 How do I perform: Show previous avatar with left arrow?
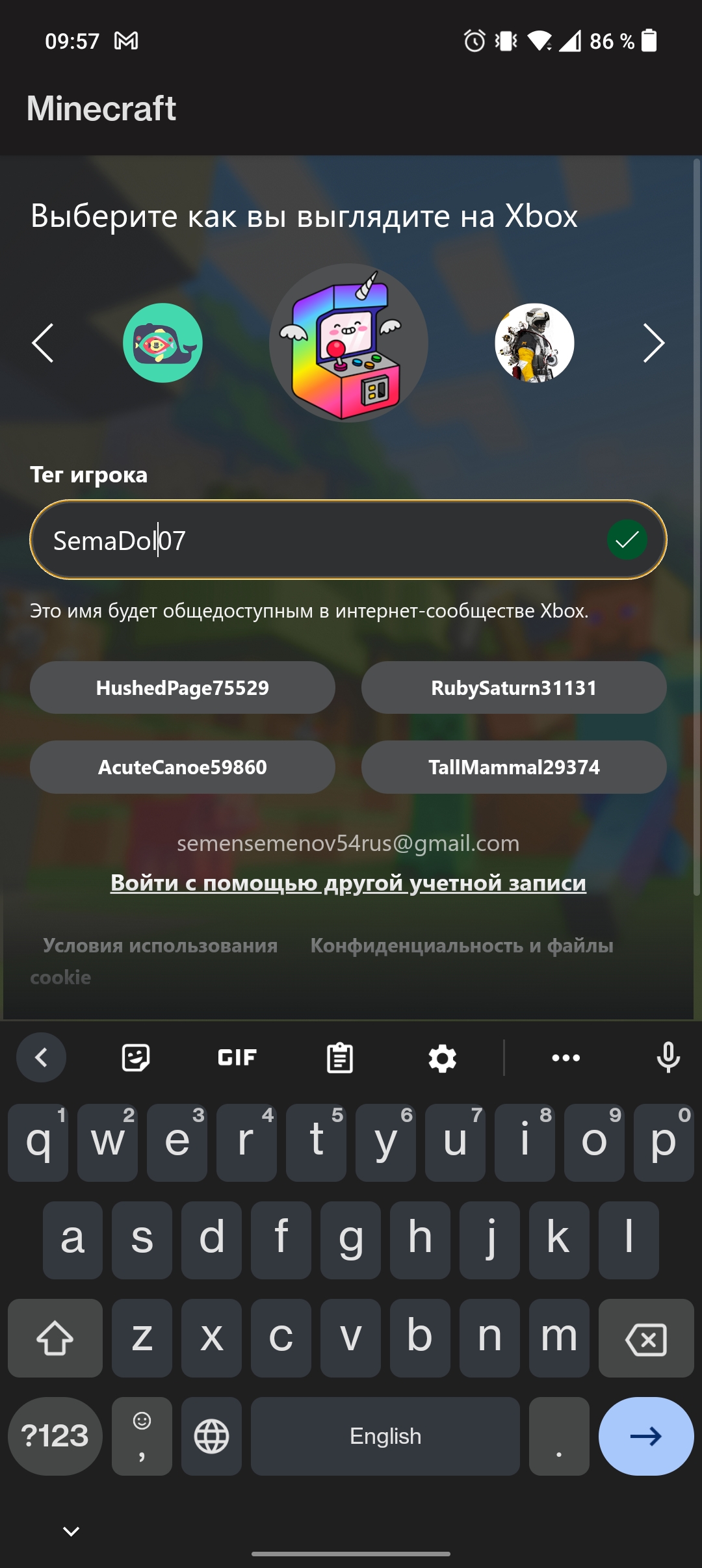tap(43, 343)
